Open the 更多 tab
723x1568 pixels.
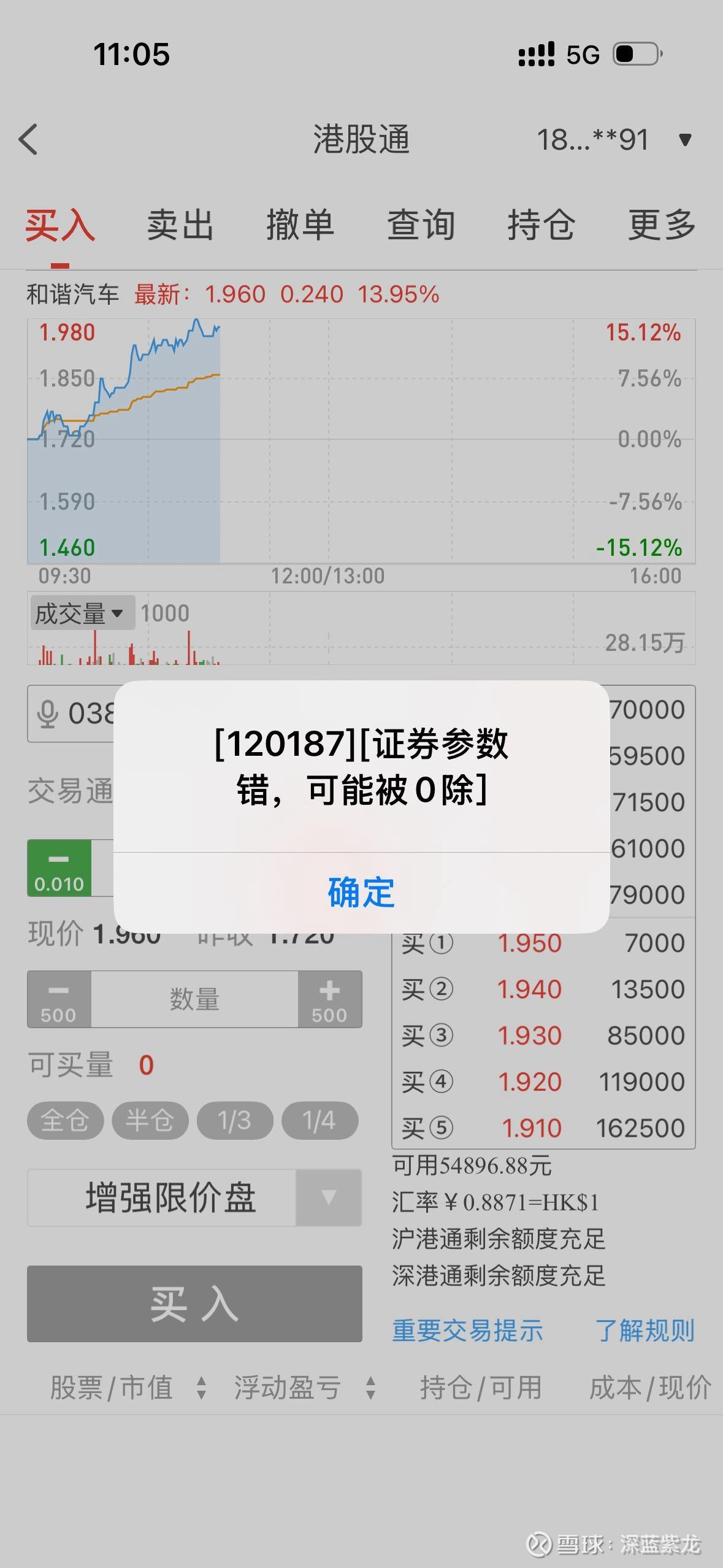tap(662, 225)
